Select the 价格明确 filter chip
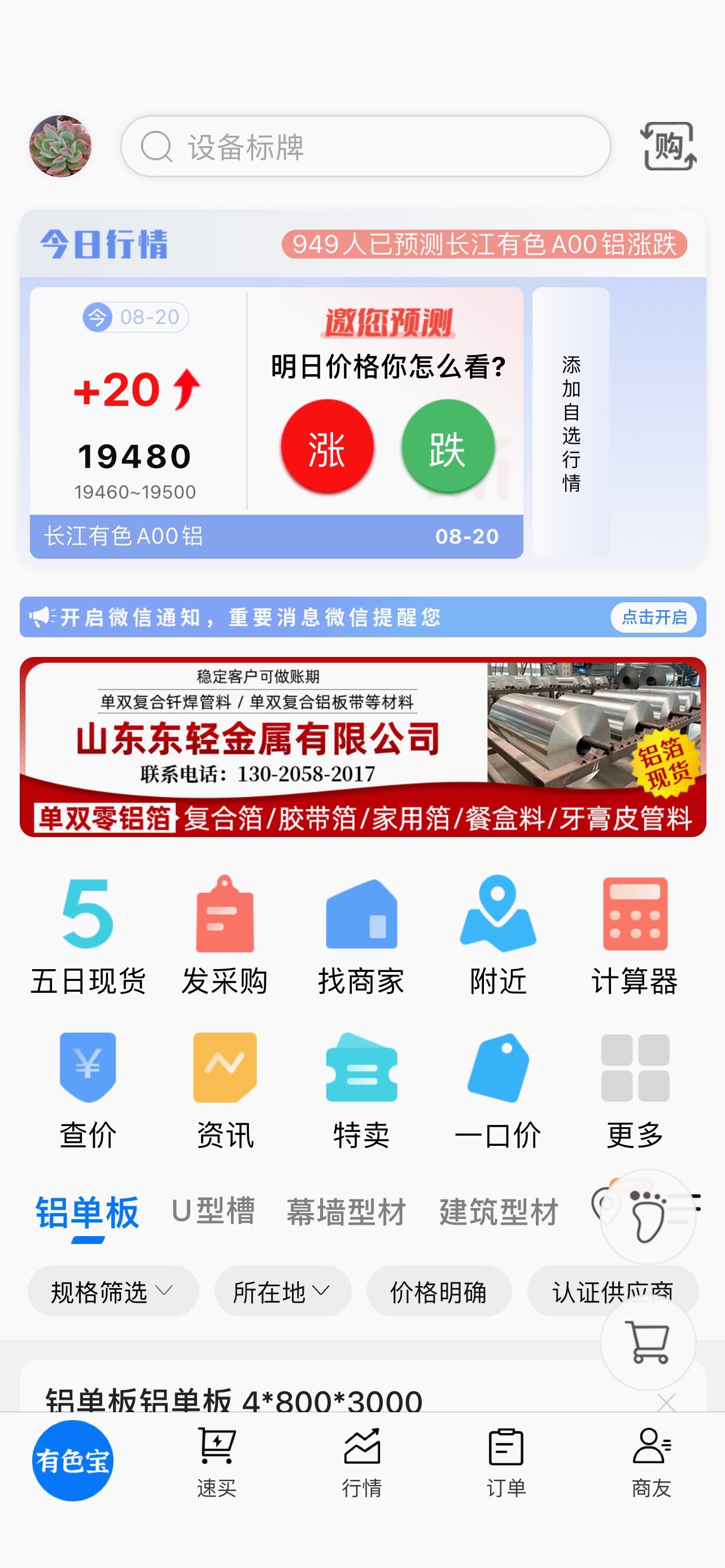Viewport: 725px width, 1568px height. pyautogui.click(x=438, y=1291)
